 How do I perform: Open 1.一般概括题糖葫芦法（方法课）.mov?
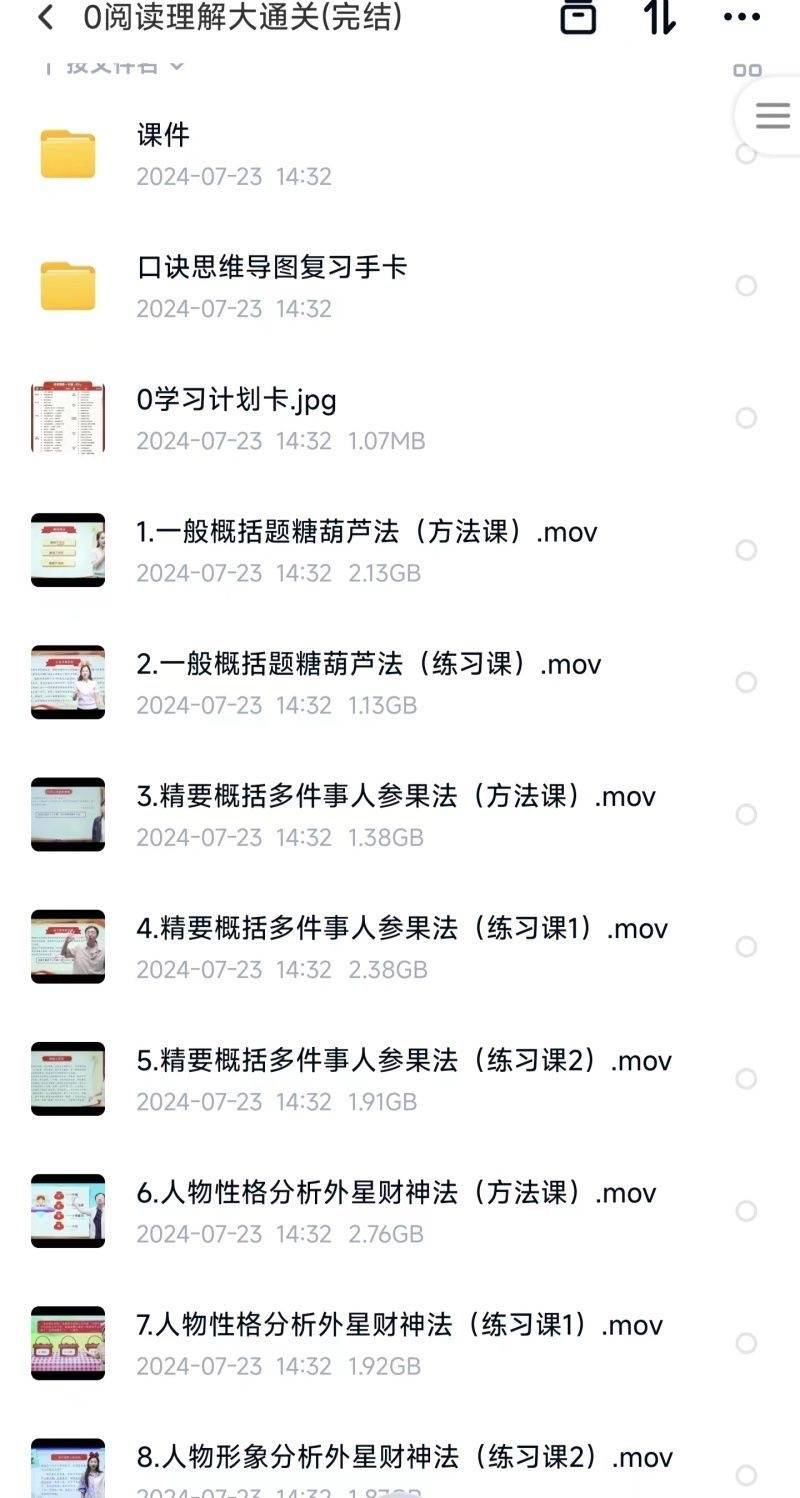coord(365,531)
